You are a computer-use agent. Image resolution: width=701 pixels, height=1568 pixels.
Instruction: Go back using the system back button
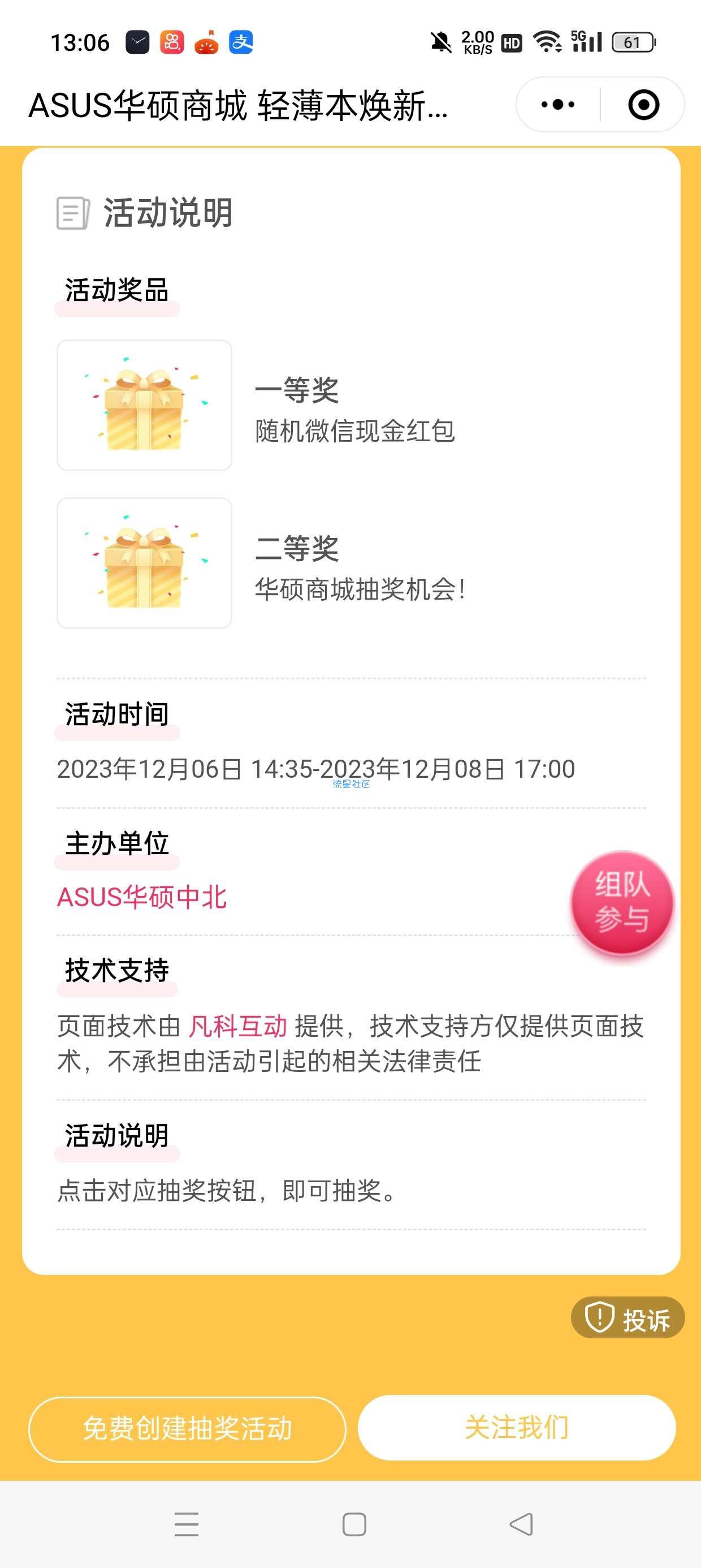(x=521, y=1524)
